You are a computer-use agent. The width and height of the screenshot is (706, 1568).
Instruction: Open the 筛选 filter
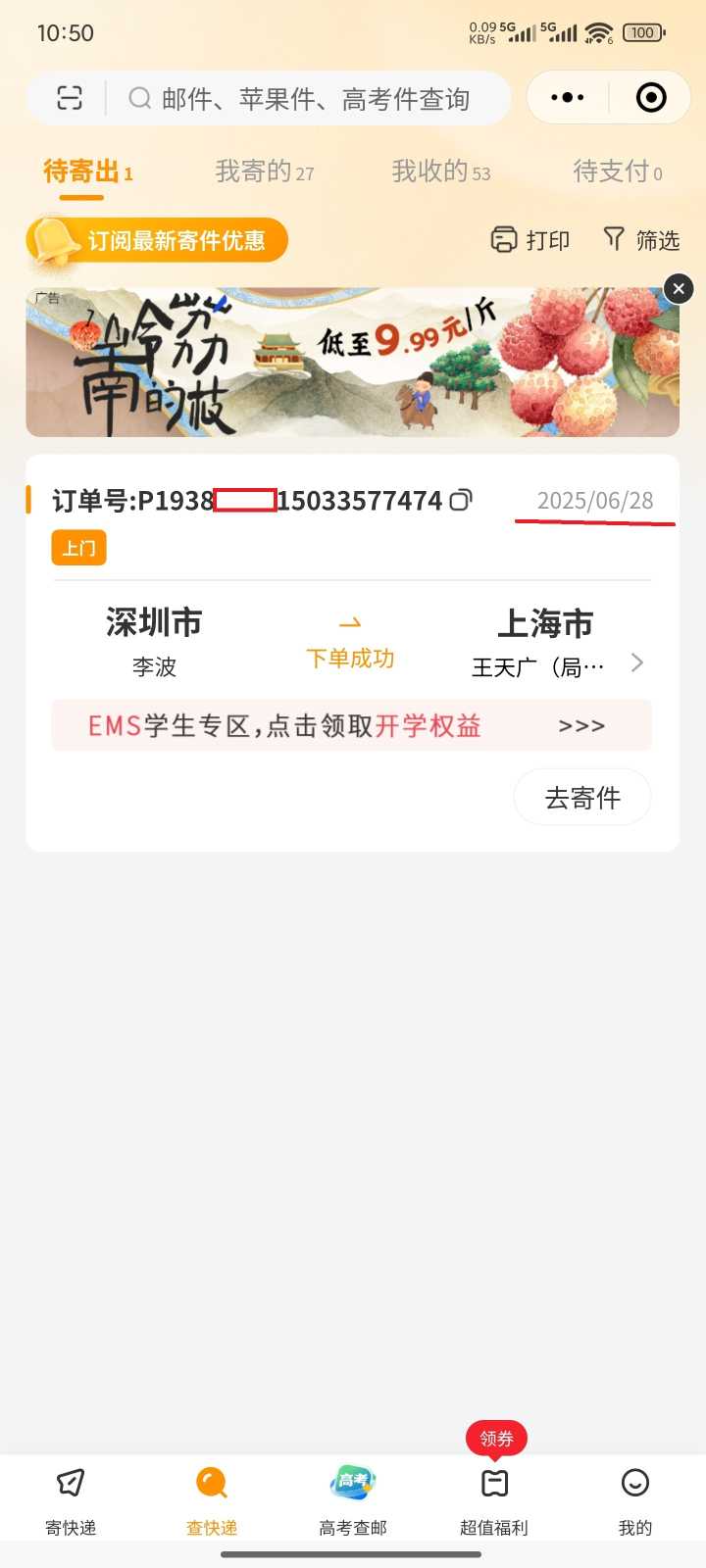[642, 240]
